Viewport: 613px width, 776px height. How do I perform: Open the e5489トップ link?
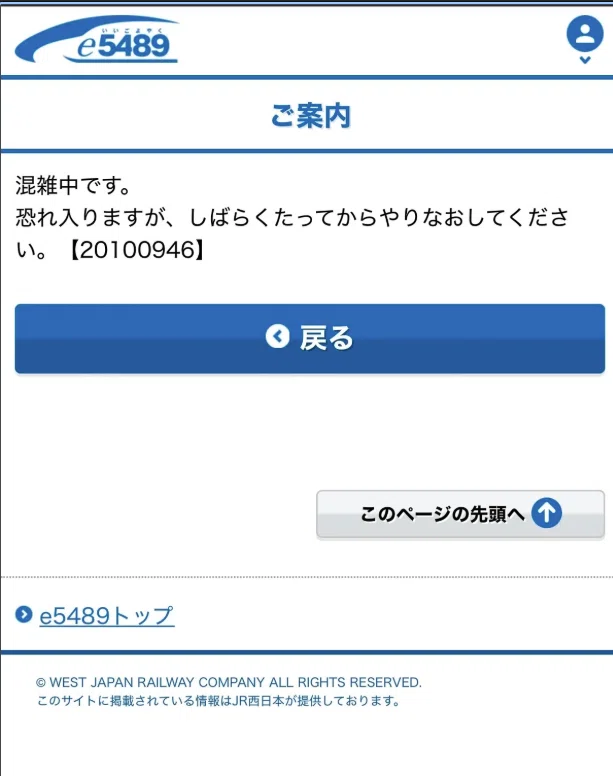tap(106, 616)
